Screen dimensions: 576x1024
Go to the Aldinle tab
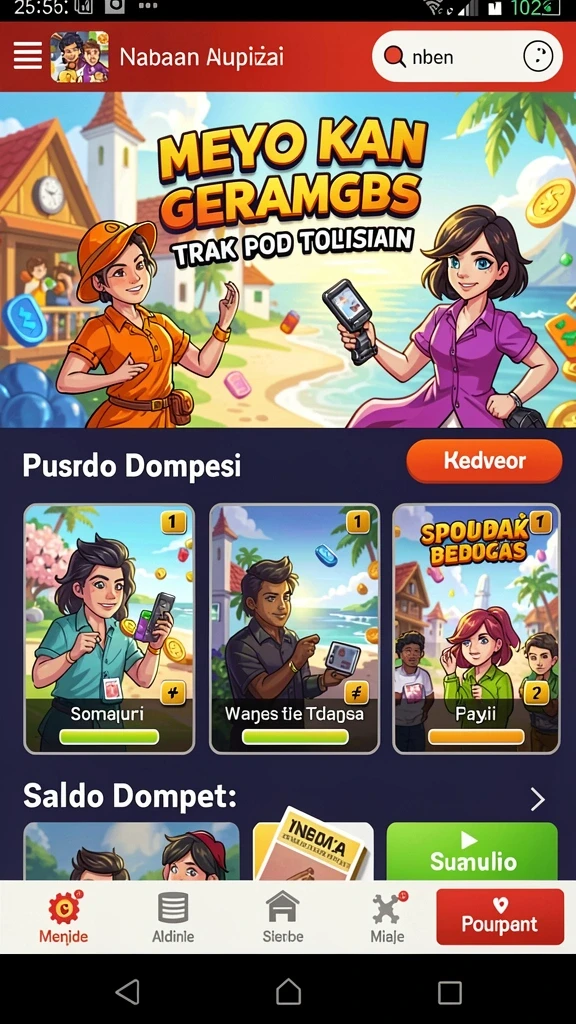(173, 919)
